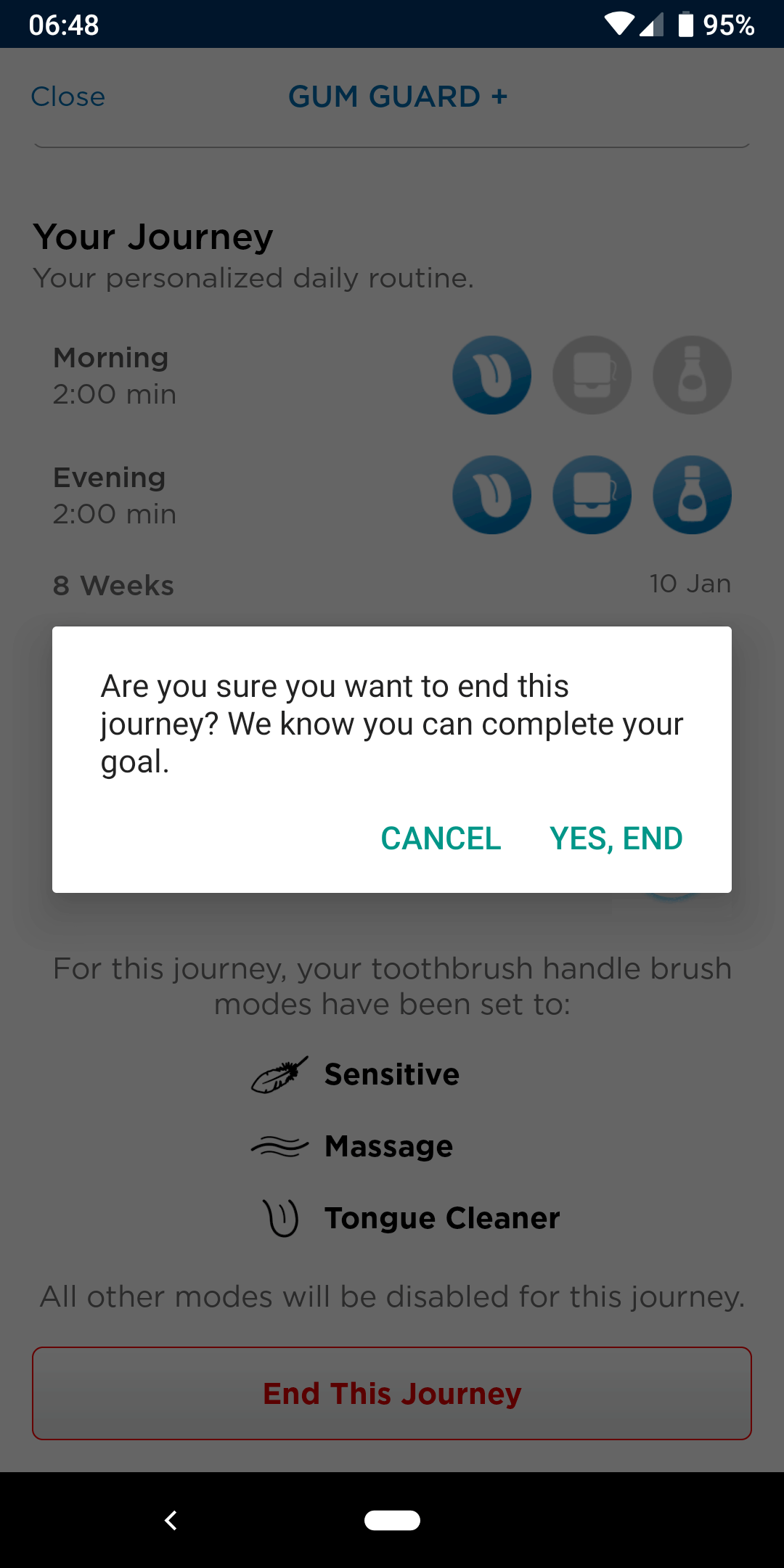Cancel ending the journey
The image size is (784, 1568).
click(441, 838)
